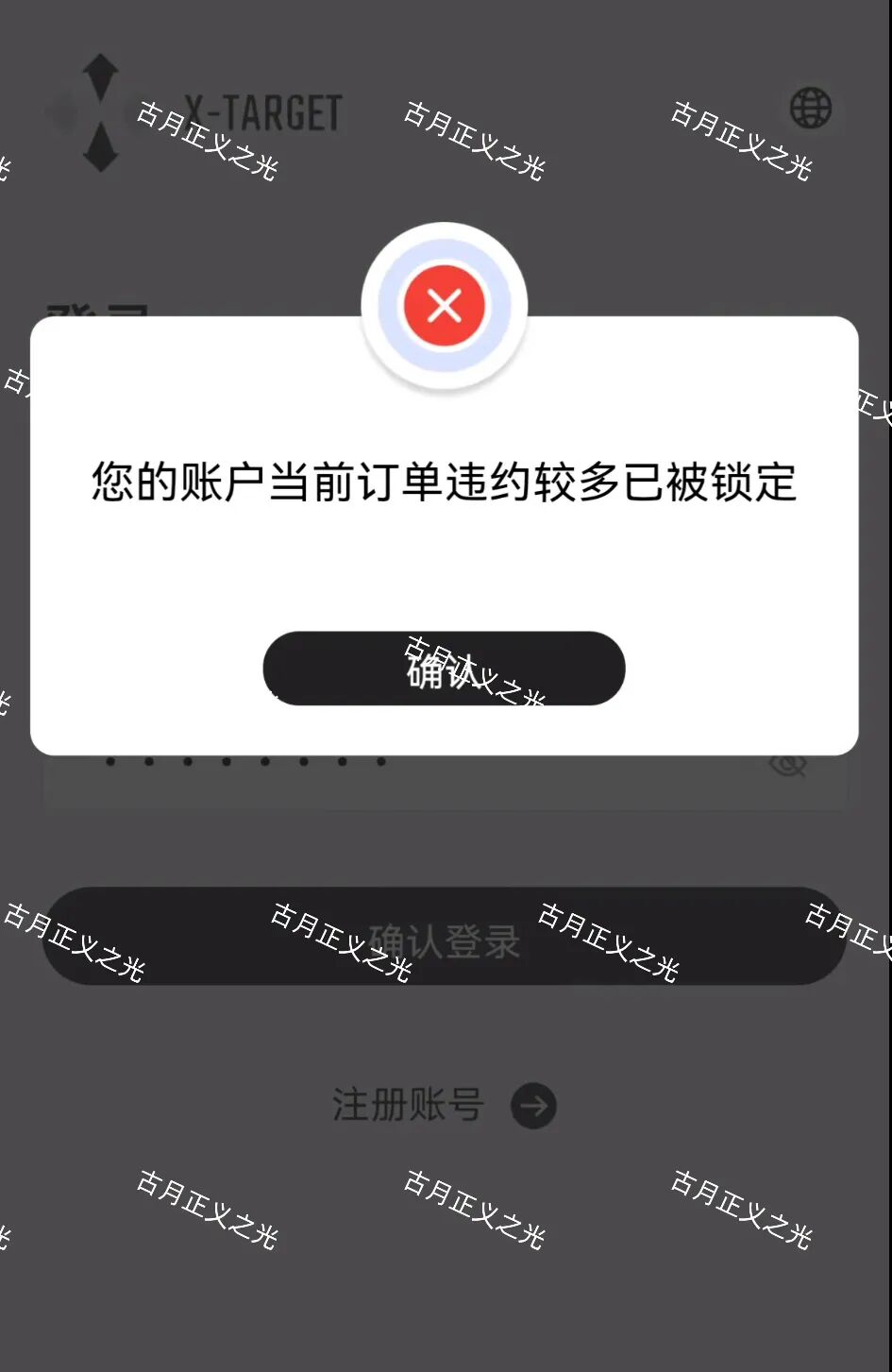The image size is (892, 1372).
Task: Click 确认登录 to retry signing in
Action: pos(444,940)
